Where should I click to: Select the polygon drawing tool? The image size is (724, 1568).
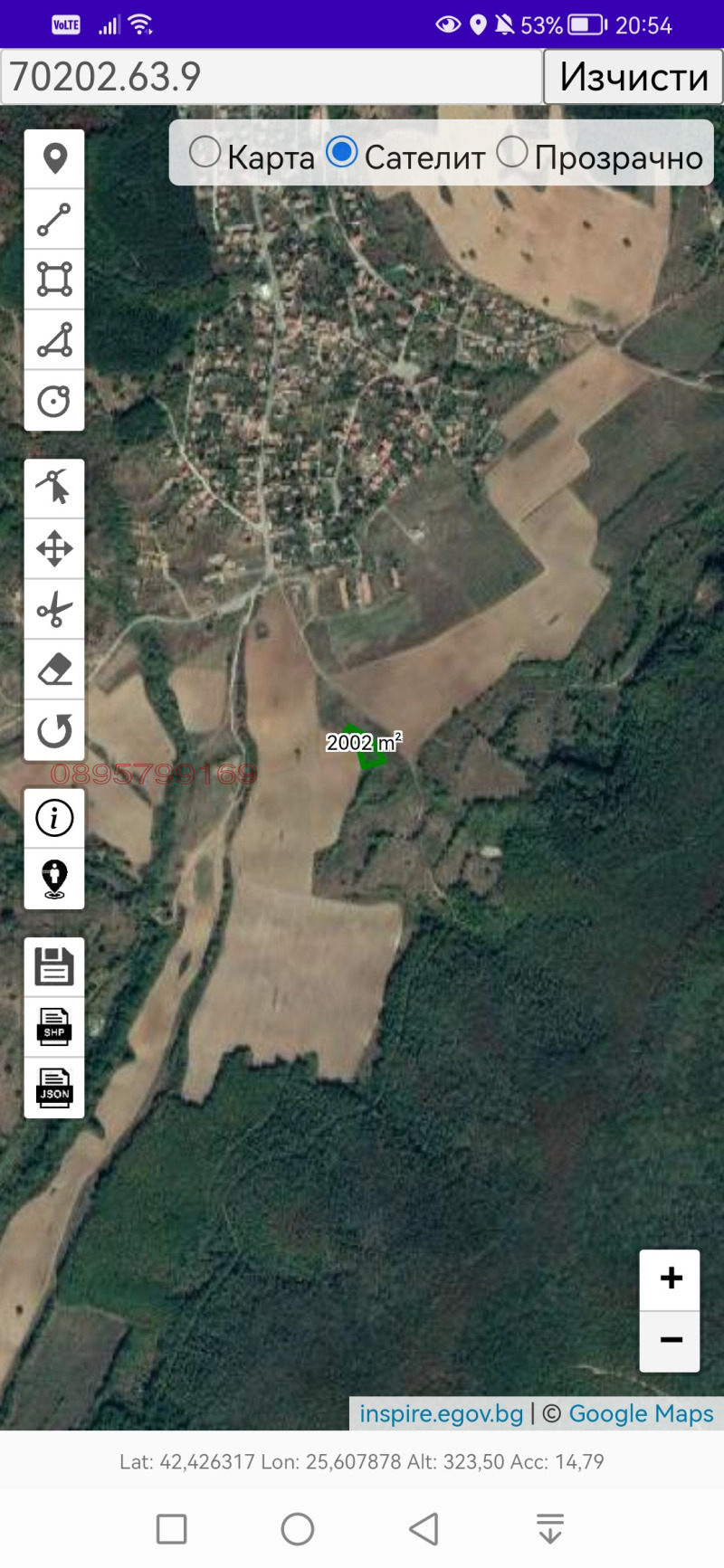pos(54,280)
